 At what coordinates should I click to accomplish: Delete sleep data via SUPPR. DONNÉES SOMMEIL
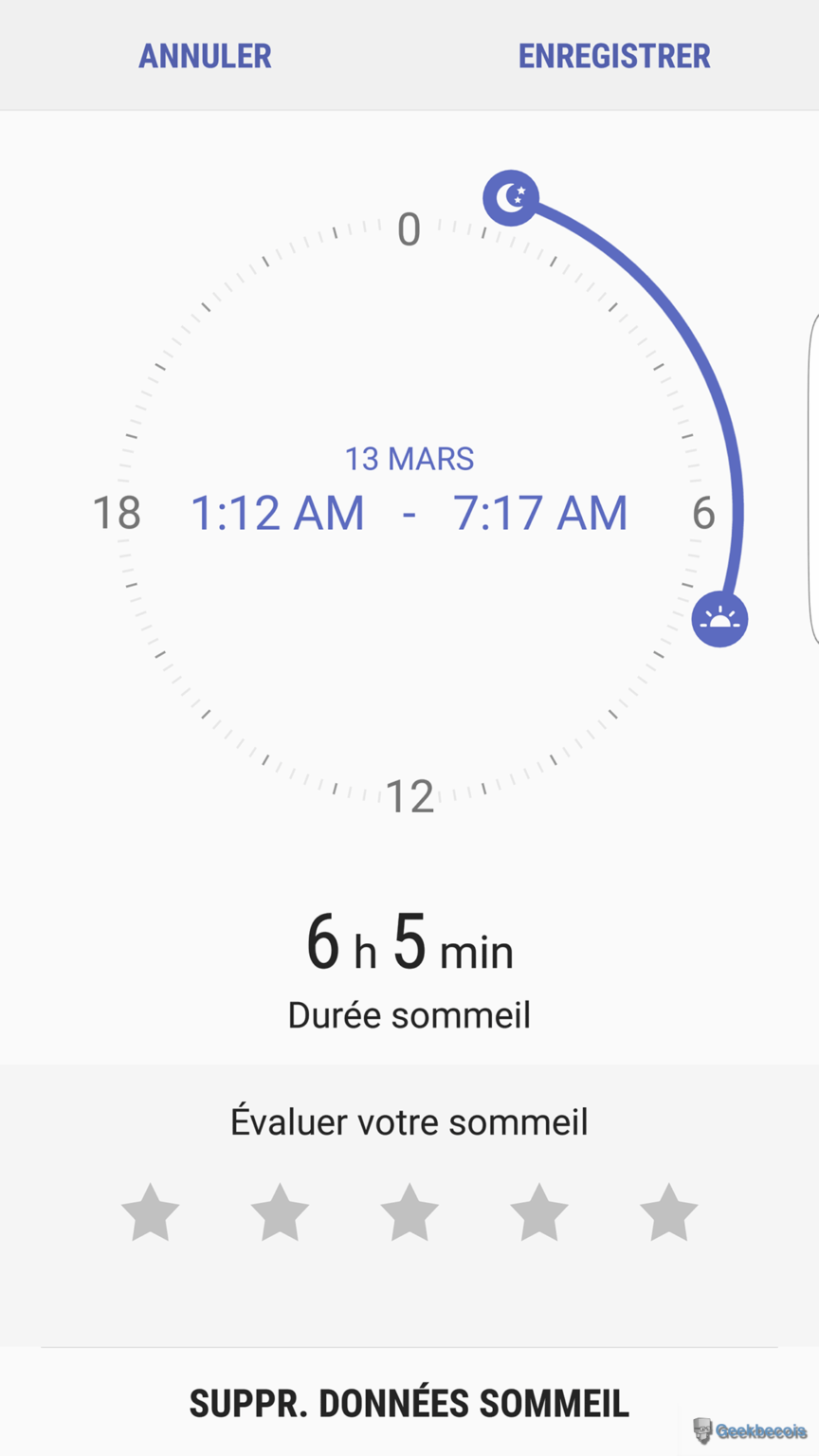point(409,1403)
